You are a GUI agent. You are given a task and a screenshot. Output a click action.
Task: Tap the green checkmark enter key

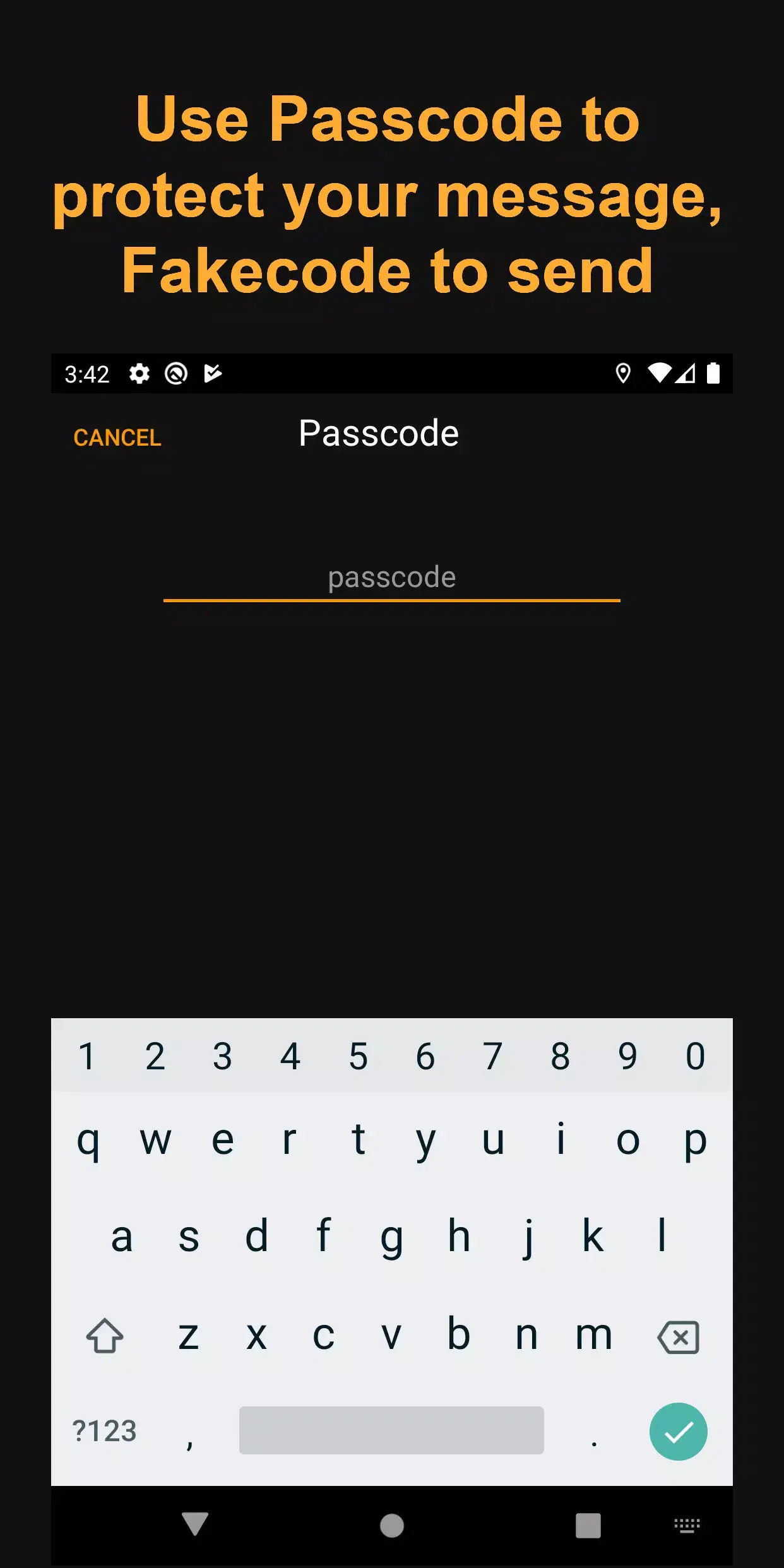(x=678, y=1432)
